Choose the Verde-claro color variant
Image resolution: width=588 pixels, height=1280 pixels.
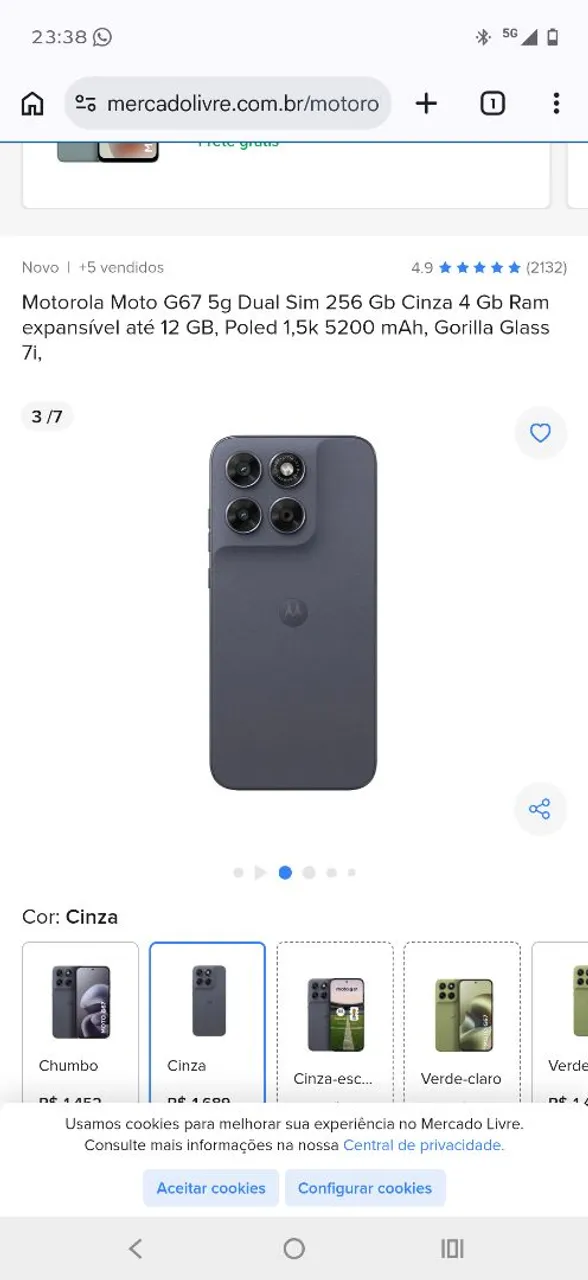pos(462,1022)
